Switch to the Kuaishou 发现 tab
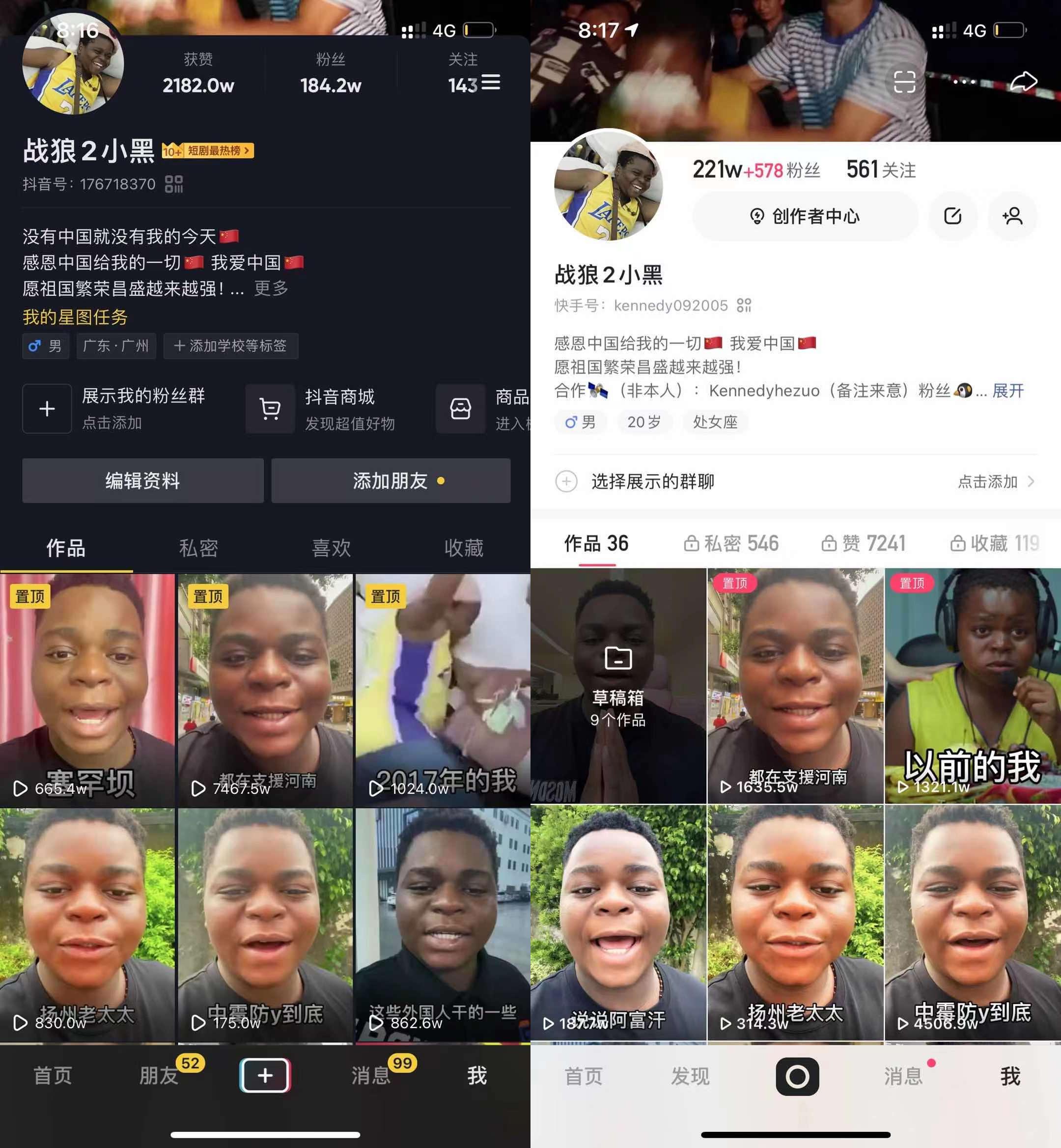 coord(690,1076)
